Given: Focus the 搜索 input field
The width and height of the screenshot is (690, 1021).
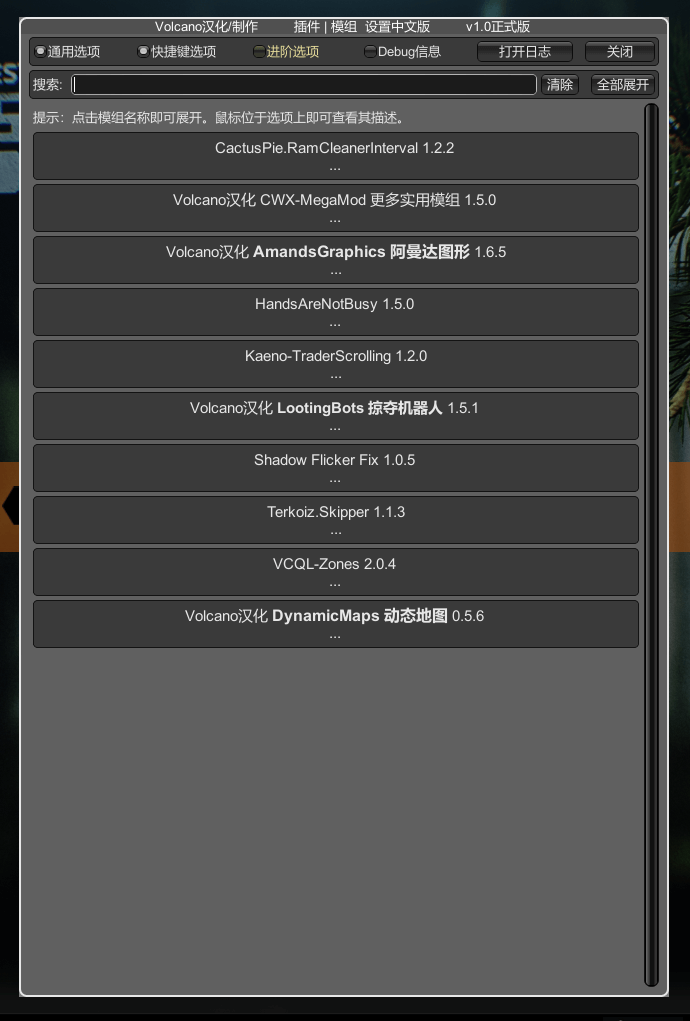Looking at the screenshot, I should 303,85.
